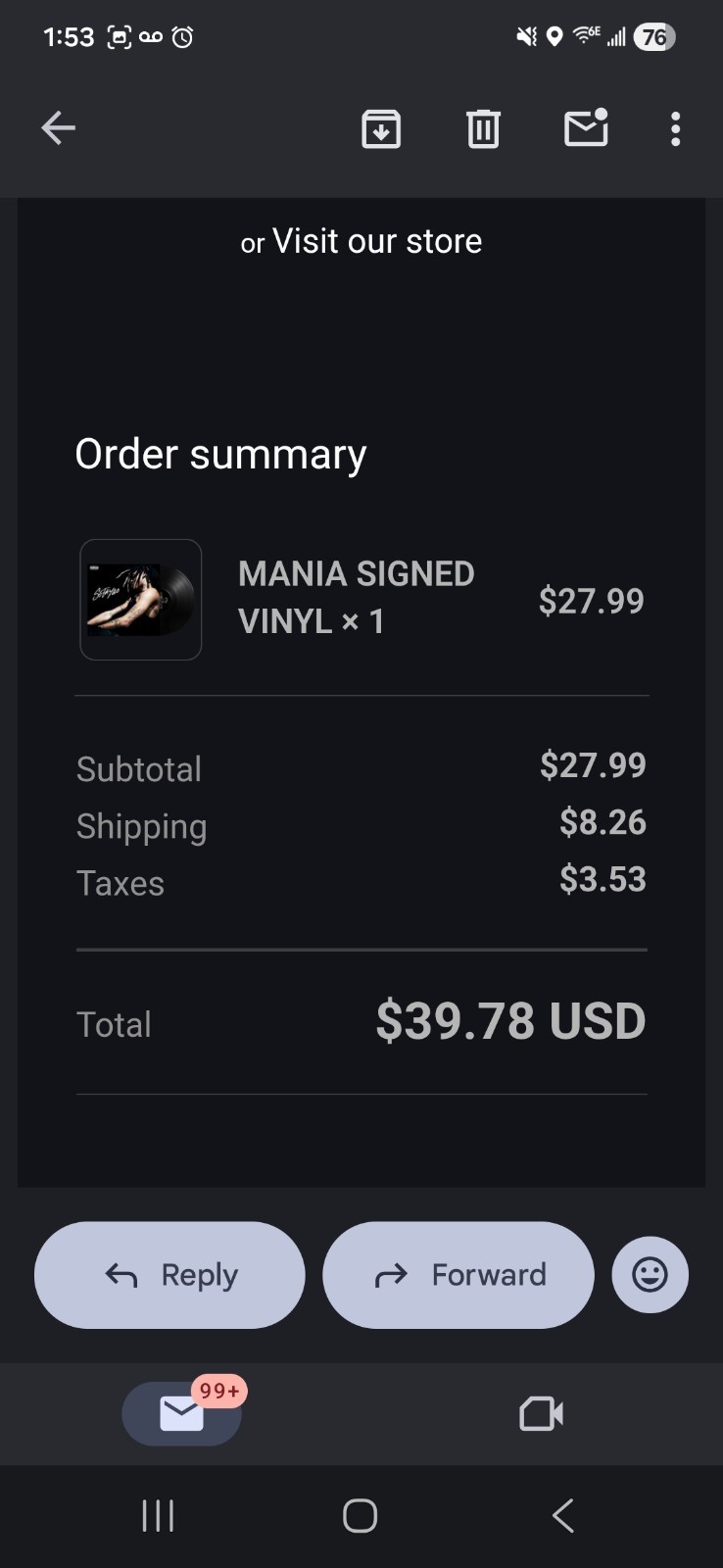Open the Visit our store link

[376, 240]
